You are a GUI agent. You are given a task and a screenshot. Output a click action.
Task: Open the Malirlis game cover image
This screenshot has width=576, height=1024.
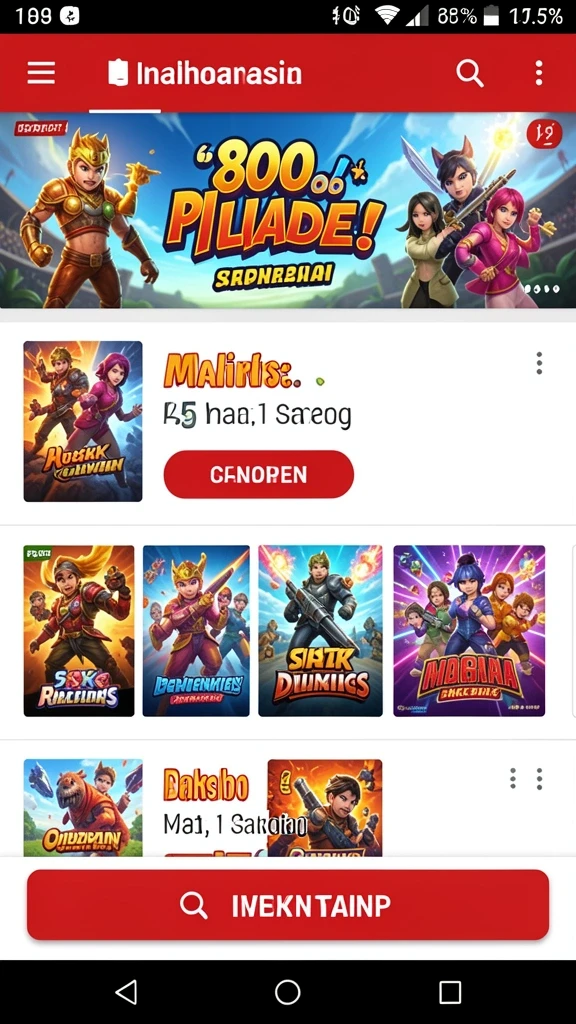coord(83,421)
